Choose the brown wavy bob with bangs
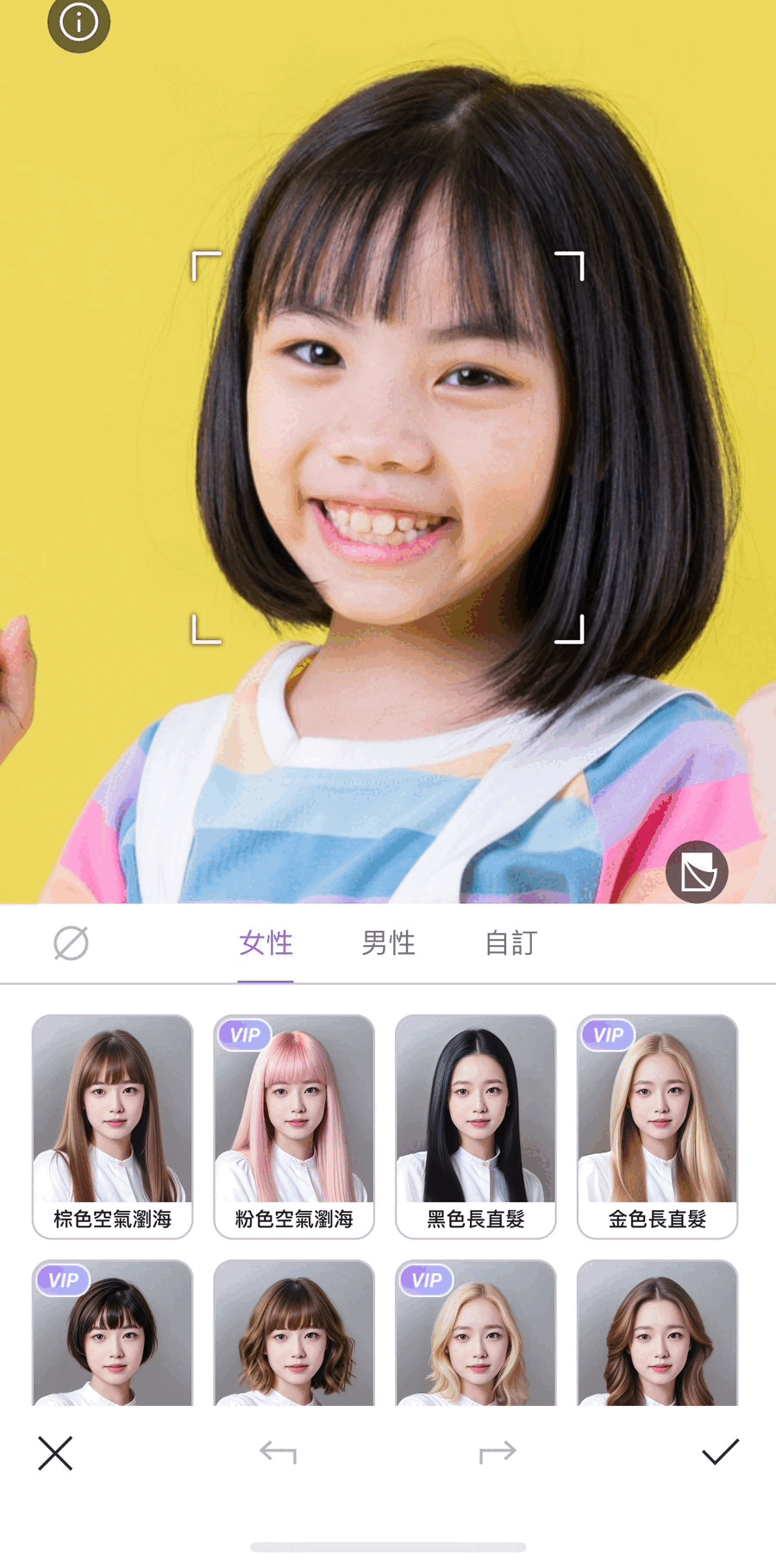 pyautogui.click(x=294, y=1333)
